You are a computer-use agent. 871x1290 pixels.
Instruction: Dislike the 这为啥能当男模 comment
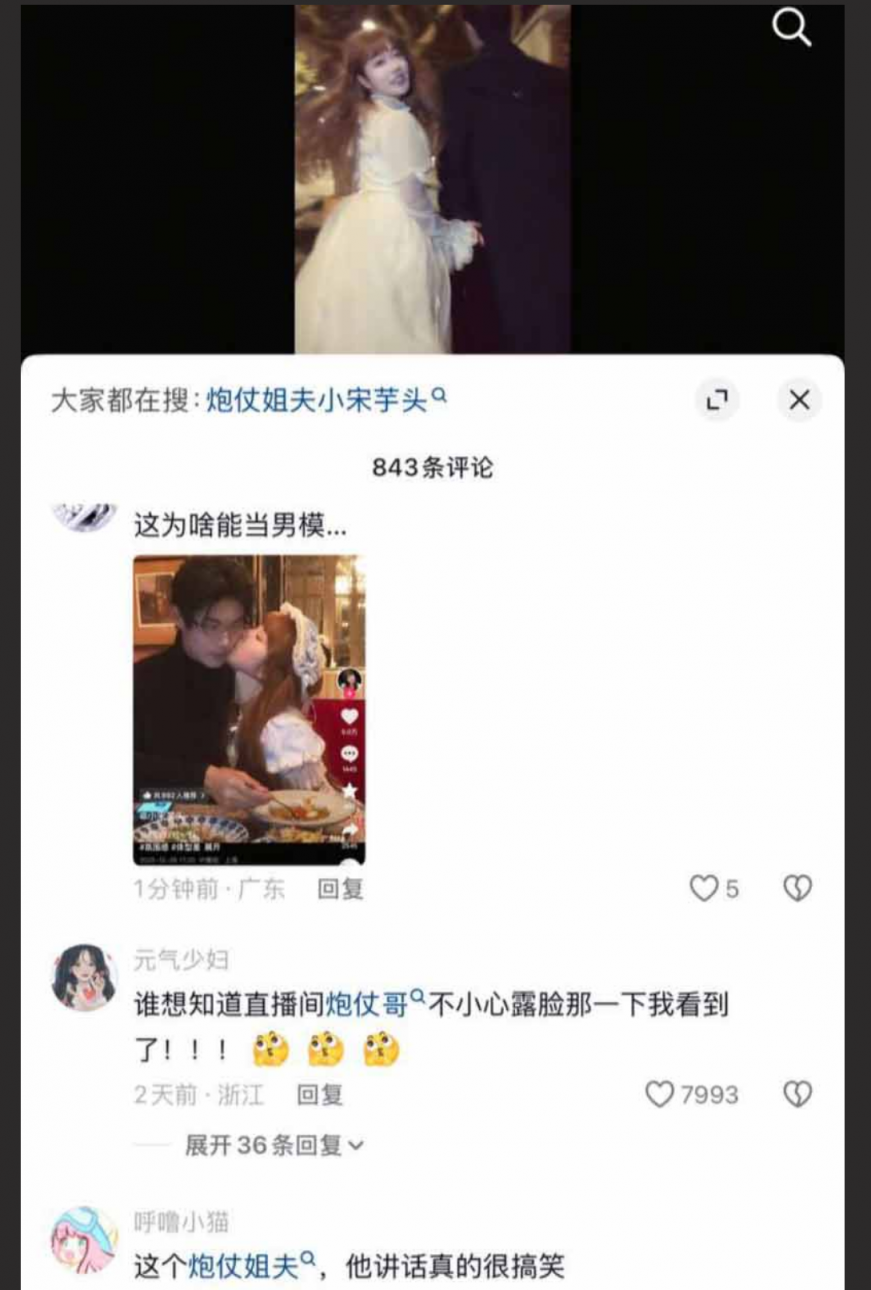797,888
